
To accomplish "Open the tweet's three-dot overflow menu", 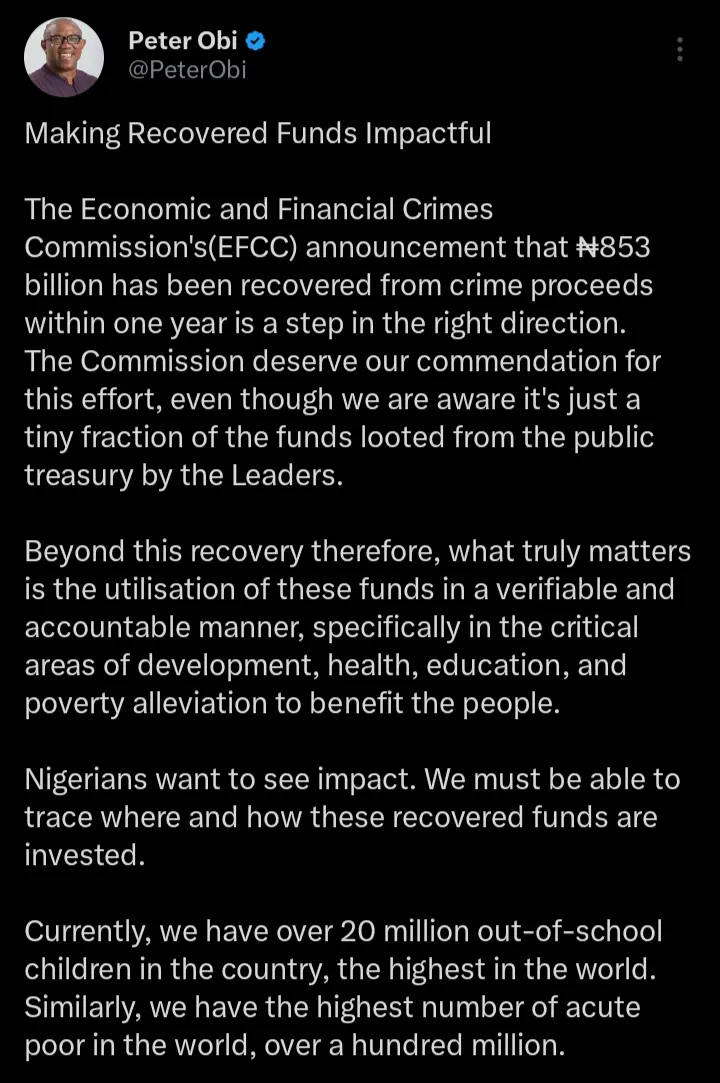I will click(x=680, y=49).
